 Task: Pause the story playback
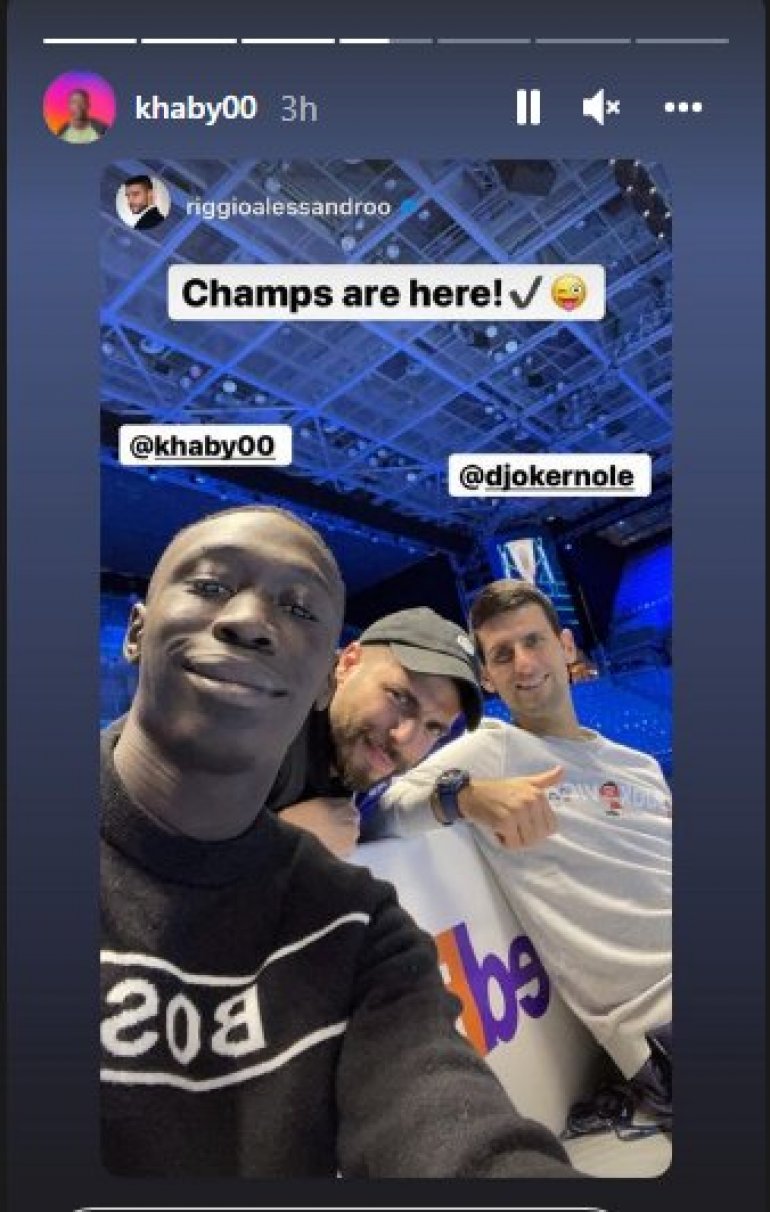point(528,107)
